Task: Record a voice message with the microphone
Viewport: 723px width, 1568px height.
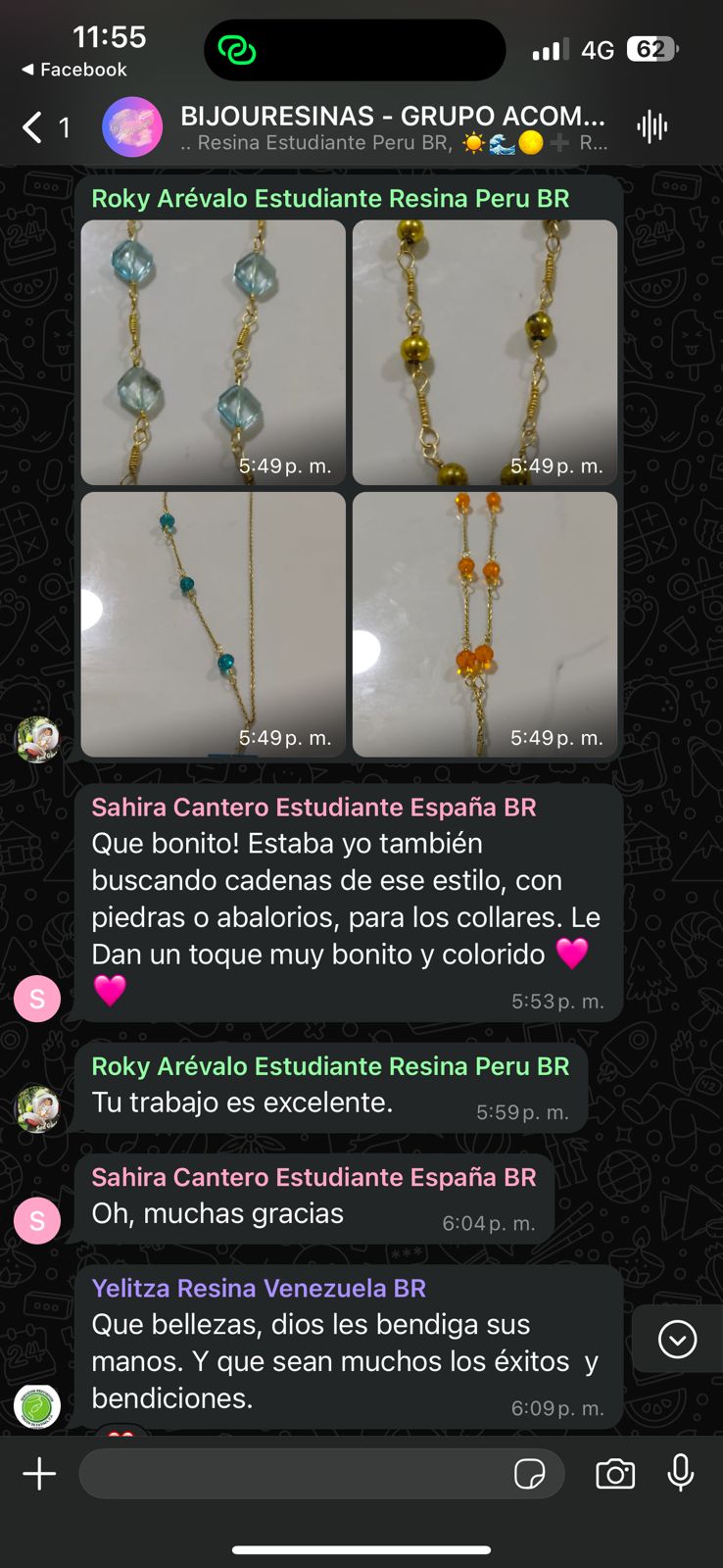Action: pyautogui.click(x=681, y=1474)
